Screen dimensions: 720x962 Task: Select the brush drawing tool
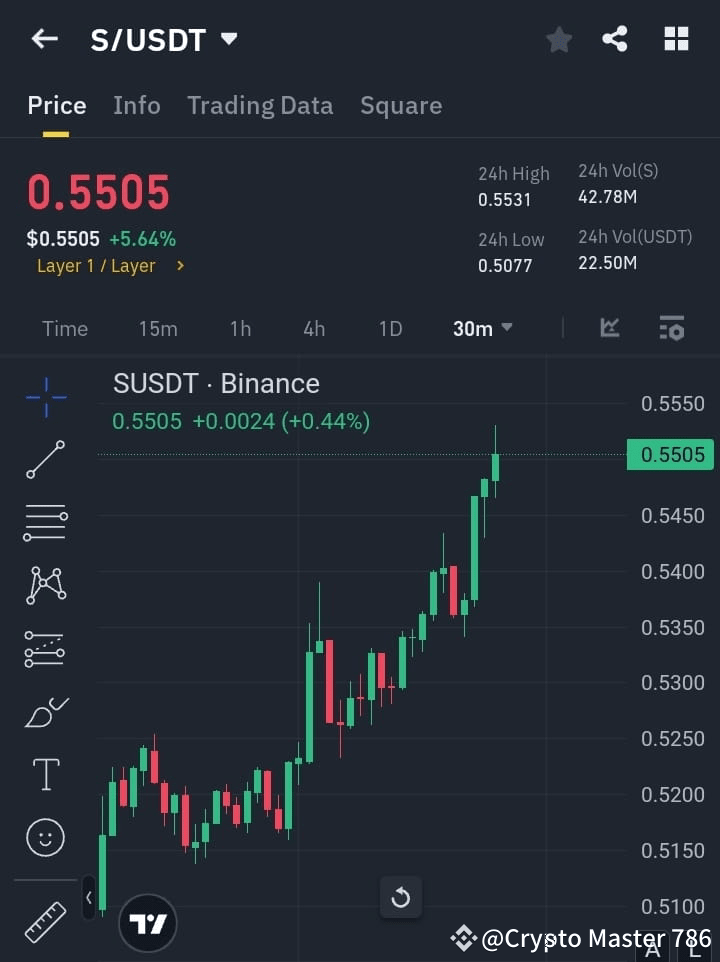45,711
